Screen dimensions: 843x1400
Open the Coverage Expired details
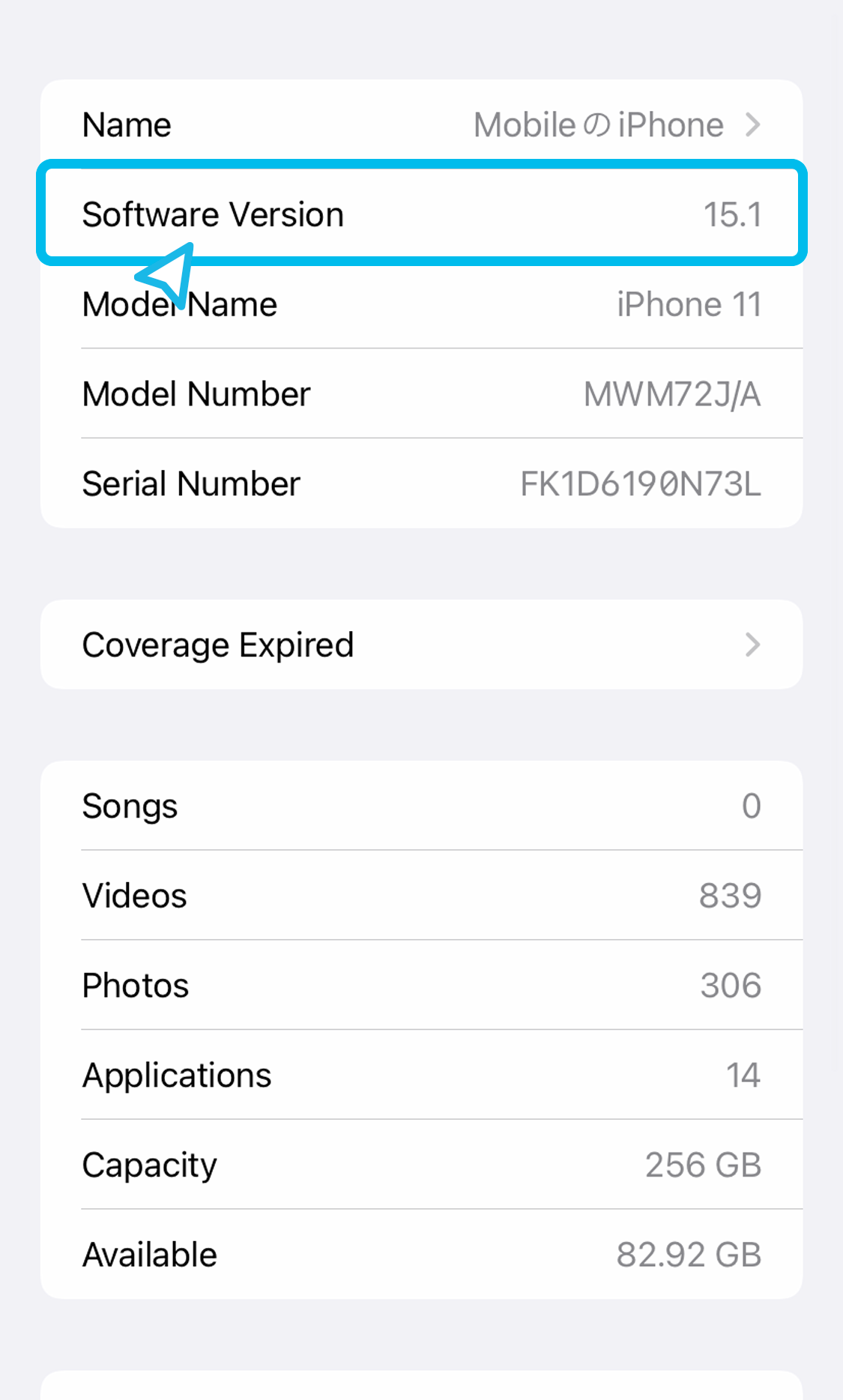[x=421, y=645]
